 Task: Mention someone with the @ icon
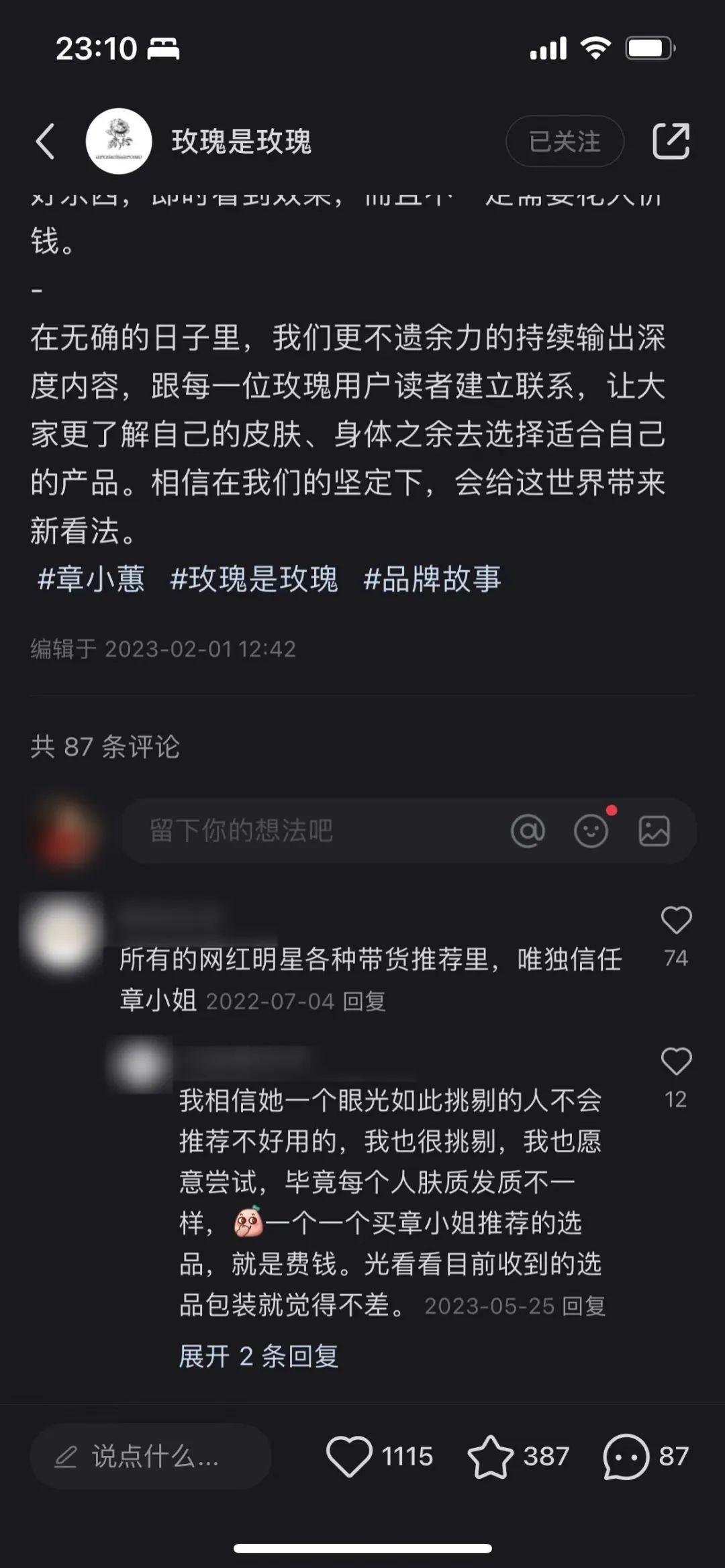pyautogui.click(x=528, y=831)
